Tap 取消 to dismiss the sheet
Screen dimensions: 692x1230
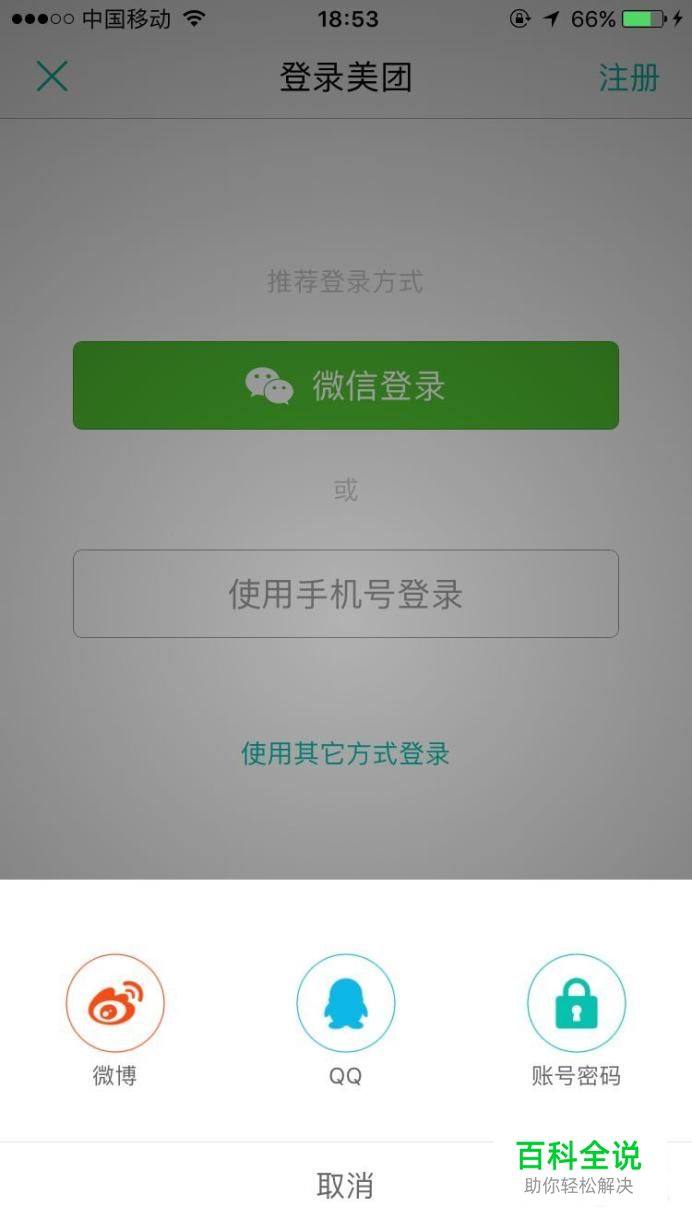[x=345, y=1186]
